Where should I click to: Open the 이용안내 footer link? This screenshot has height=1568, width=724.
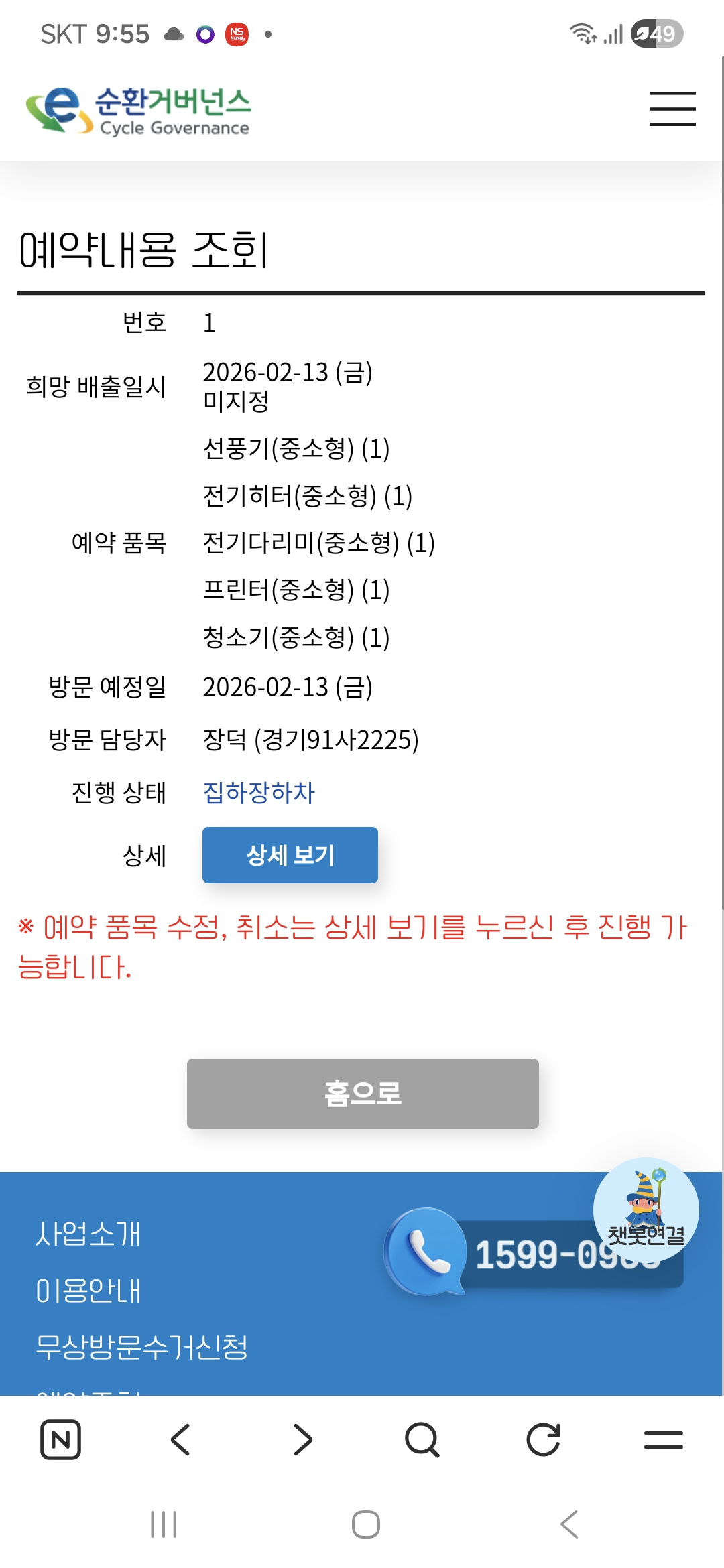coord(88,1291)
